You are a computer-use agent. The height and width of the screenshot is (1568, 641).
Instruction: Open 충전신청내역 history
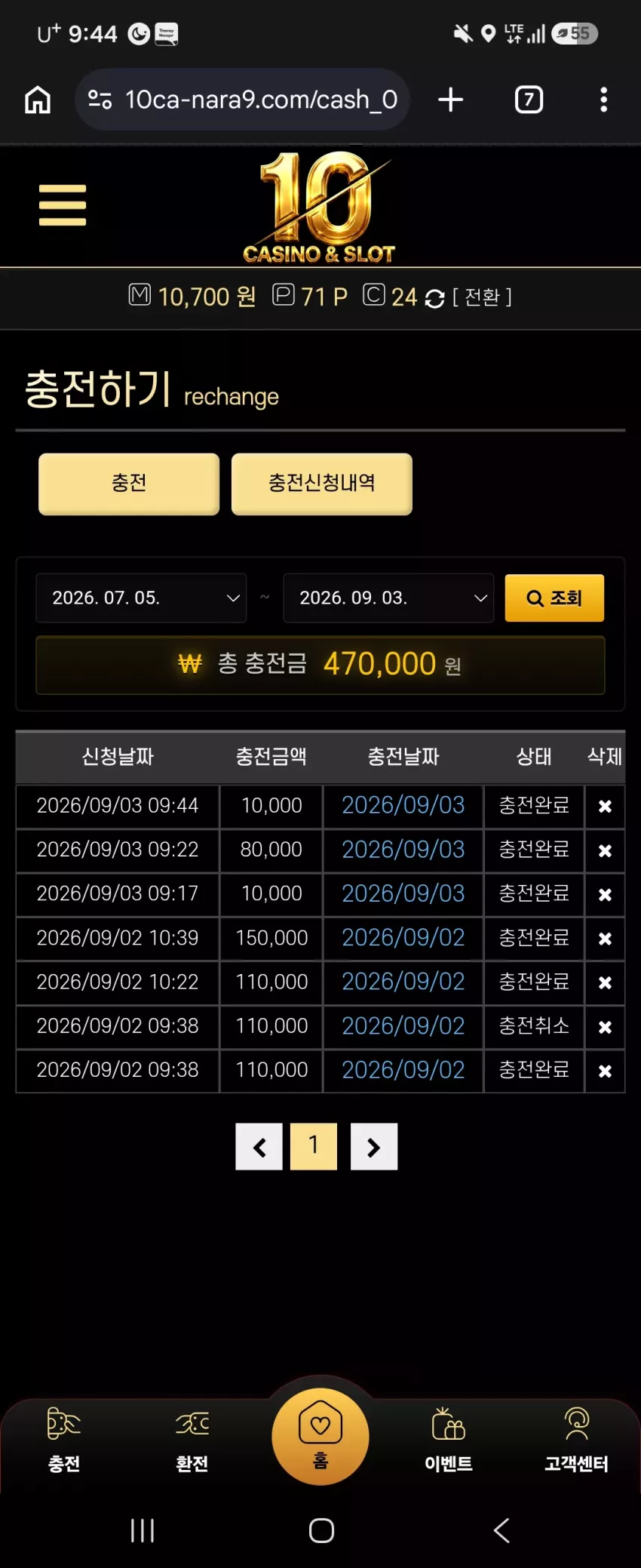(x=322, y=484)
